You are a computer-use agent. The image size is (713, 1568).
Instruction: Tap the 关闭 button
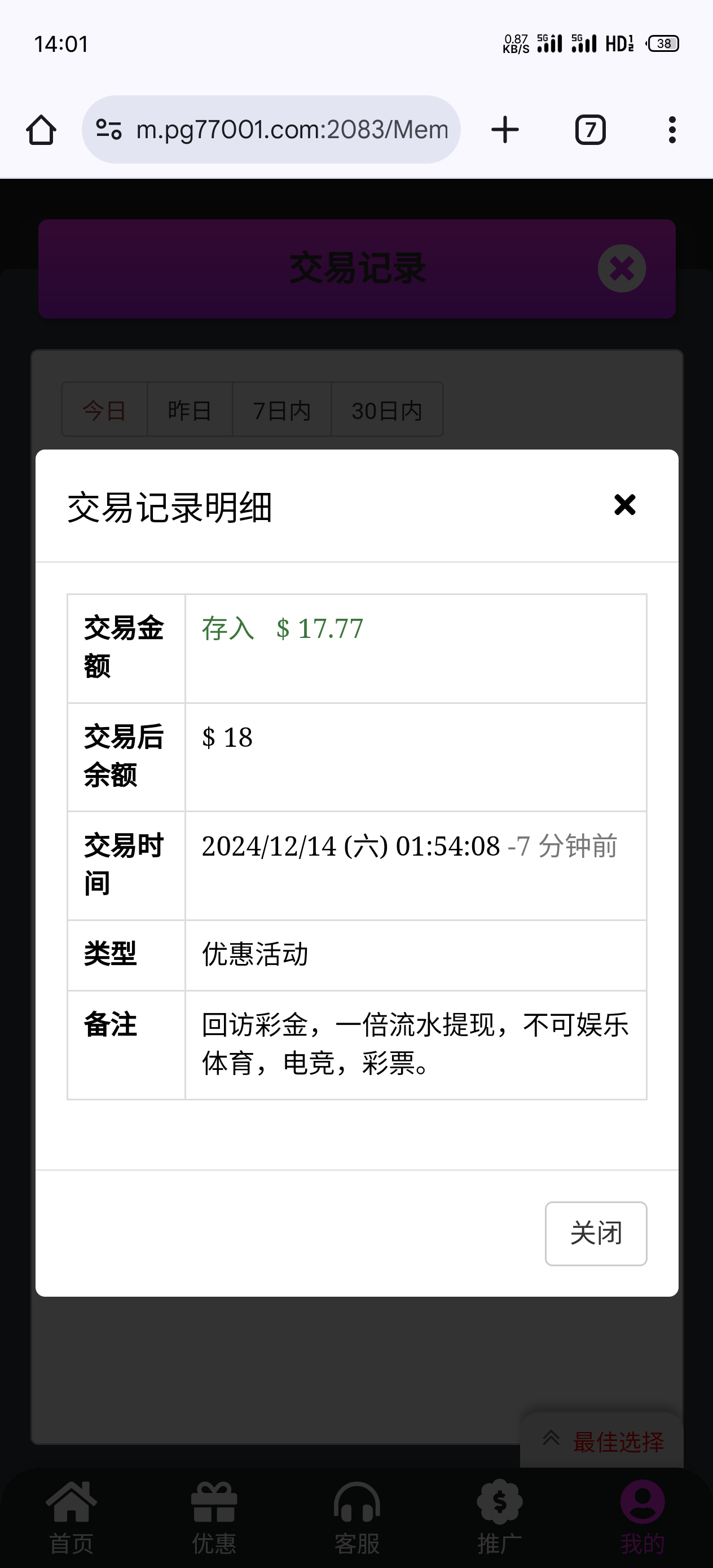[596, 1234]
